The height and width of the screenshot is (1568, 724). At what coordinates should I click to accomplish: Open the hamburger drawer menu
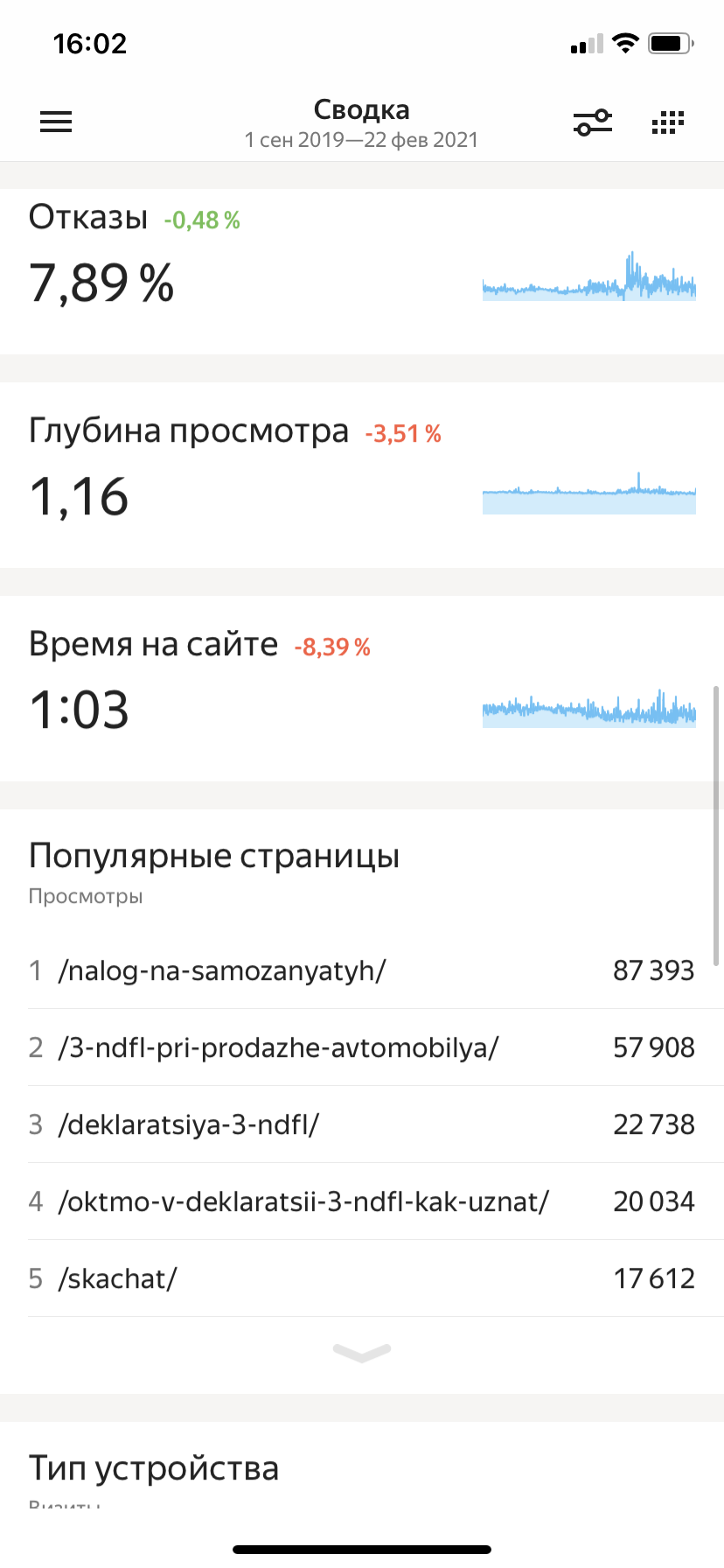coord(56,122)
